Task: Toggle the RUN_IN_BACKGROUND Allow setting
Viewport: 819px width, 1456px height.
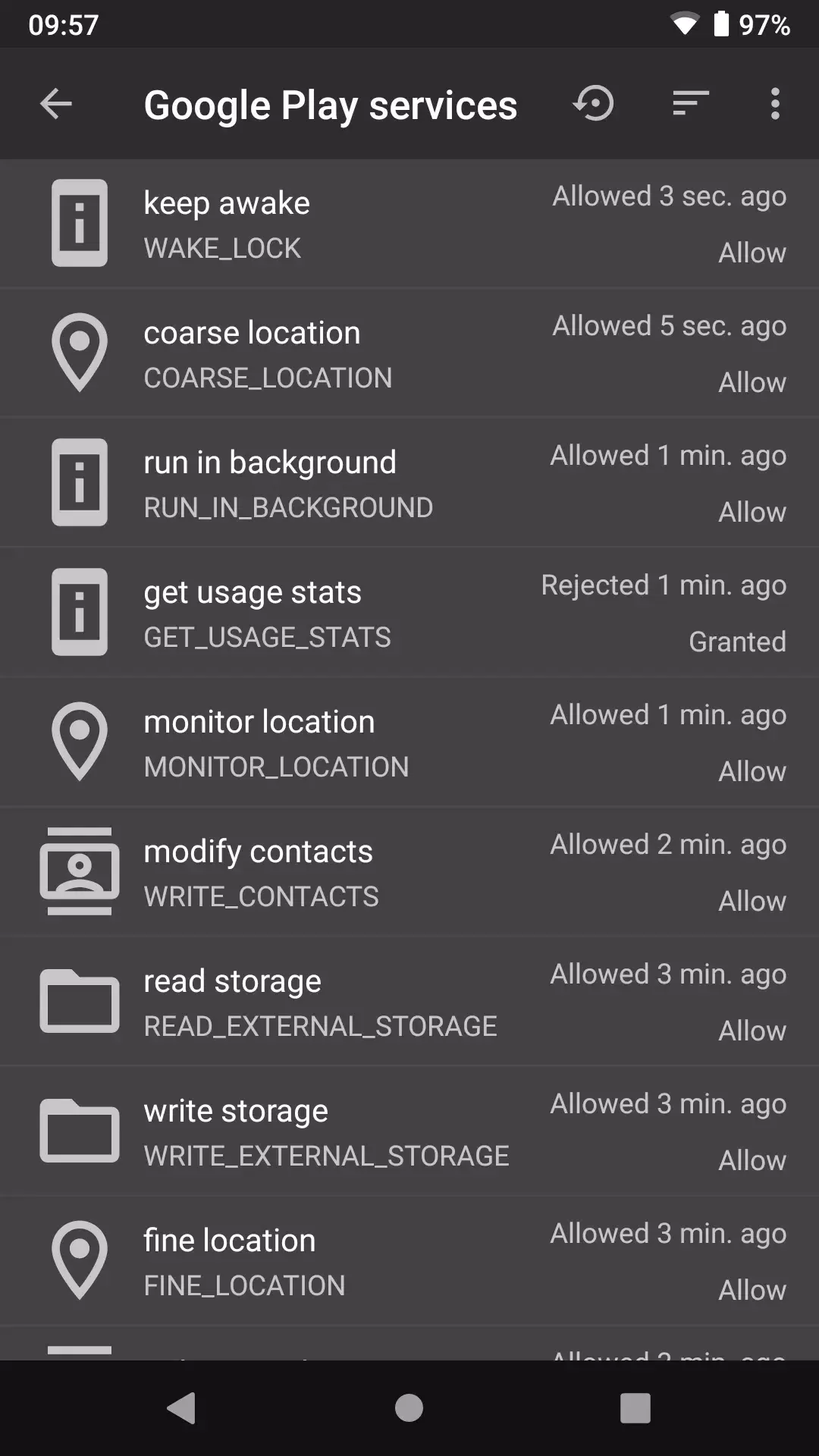Action: coord(752,511)
